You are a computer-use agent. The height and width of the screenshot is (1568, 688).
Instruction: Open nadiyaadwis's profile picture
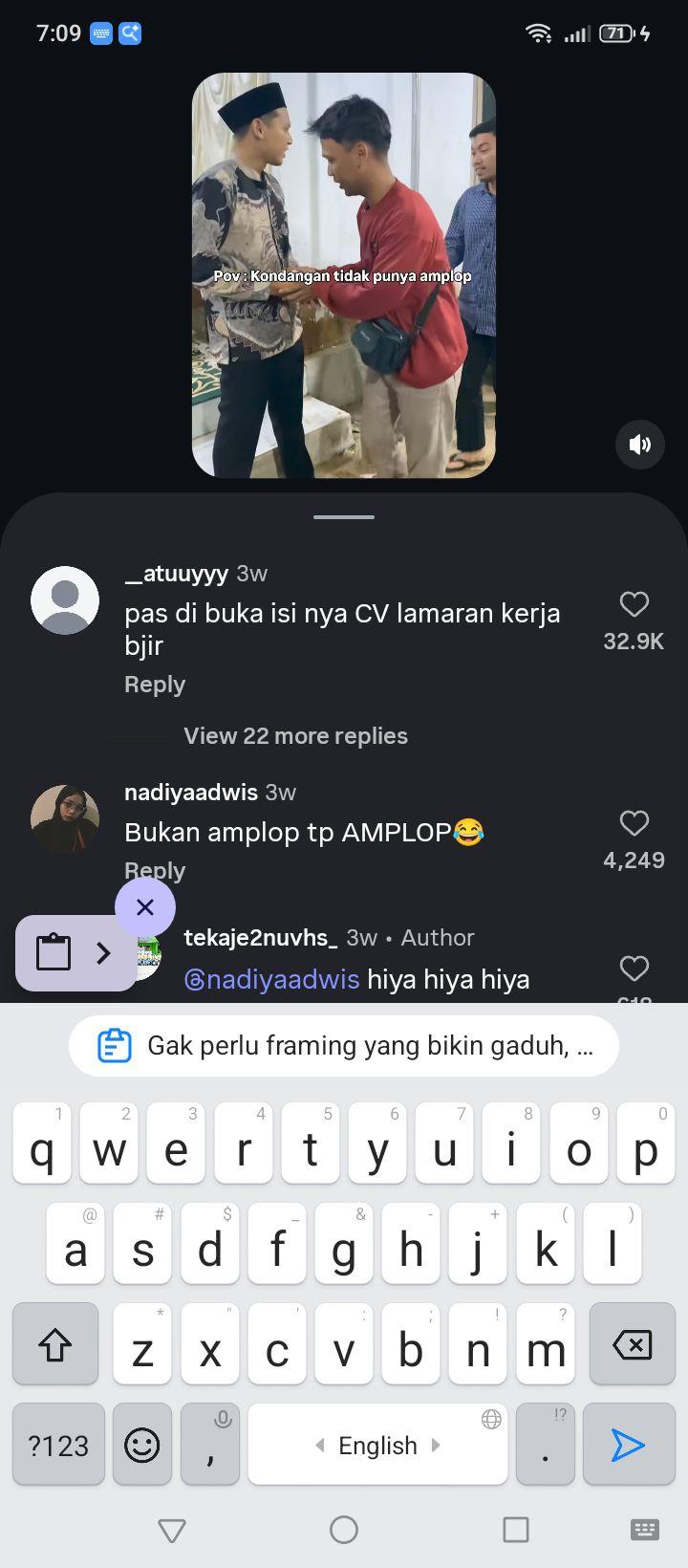tap(65, 818)
